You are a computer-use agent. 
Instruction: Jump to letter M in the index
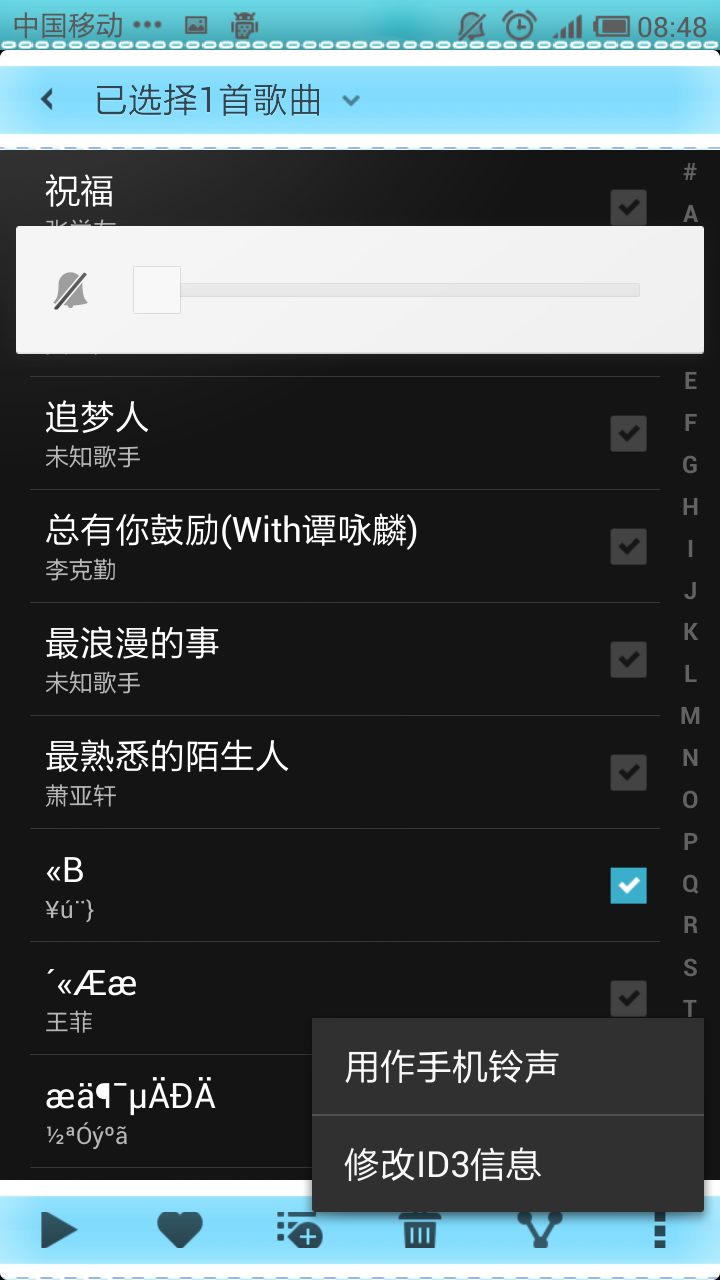pos(690,716)
